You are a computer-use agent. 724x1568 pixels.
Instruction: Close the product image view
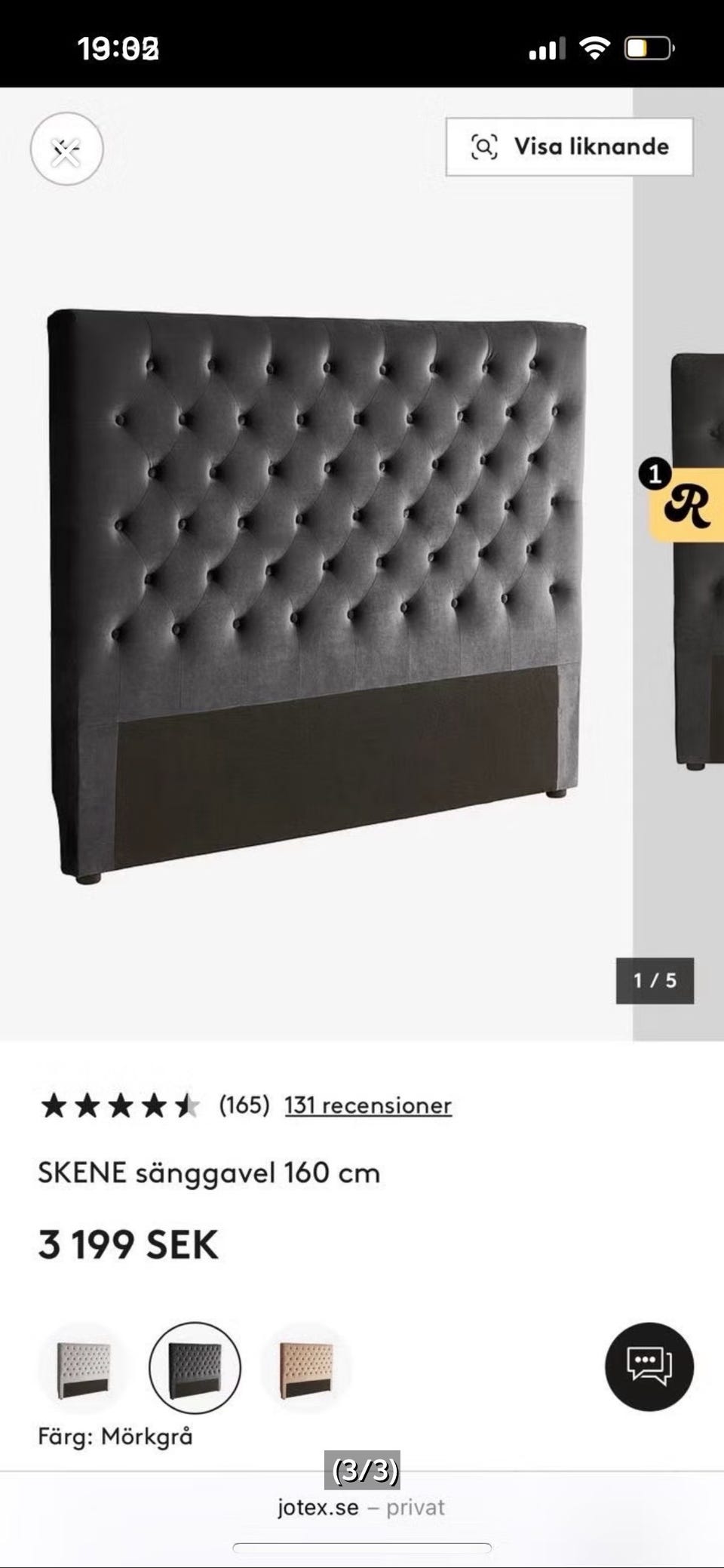66,150
